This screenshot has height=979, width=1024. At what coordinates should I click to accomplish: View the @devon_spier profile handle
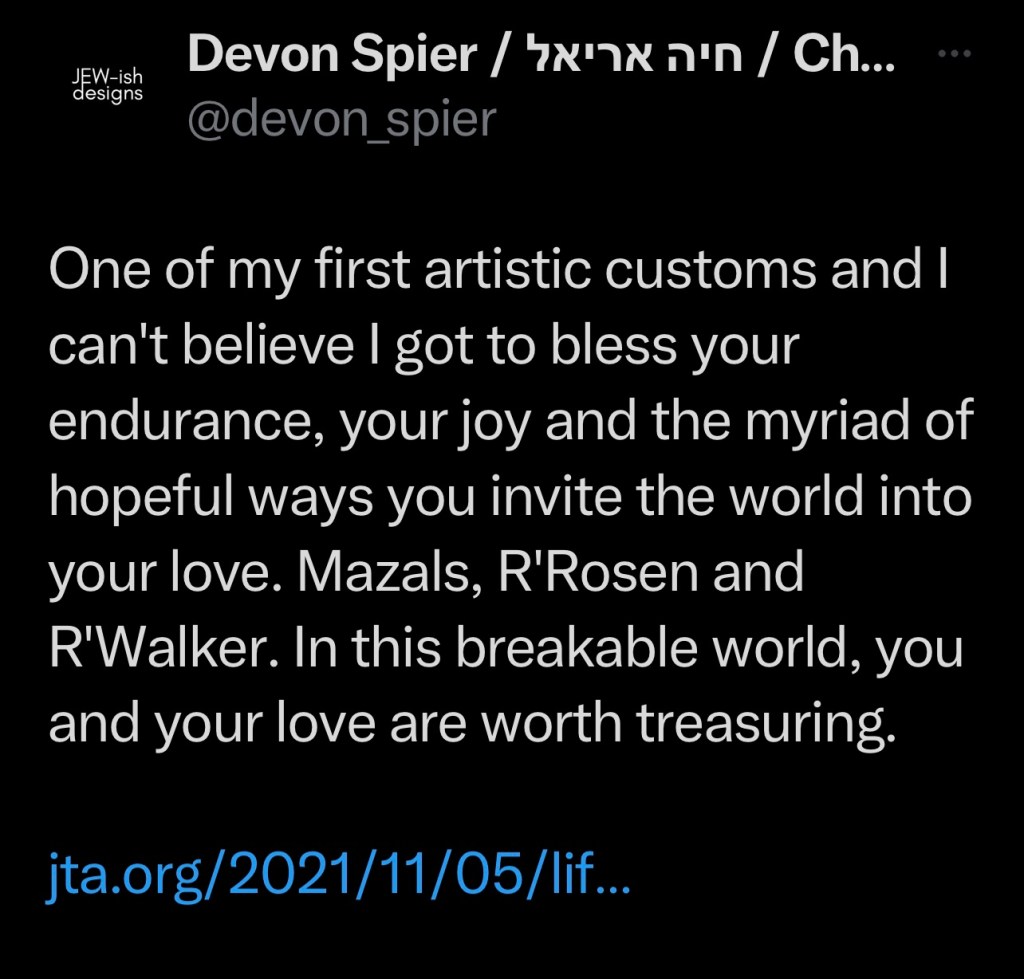pyautogui.click(x=341, y=121)
